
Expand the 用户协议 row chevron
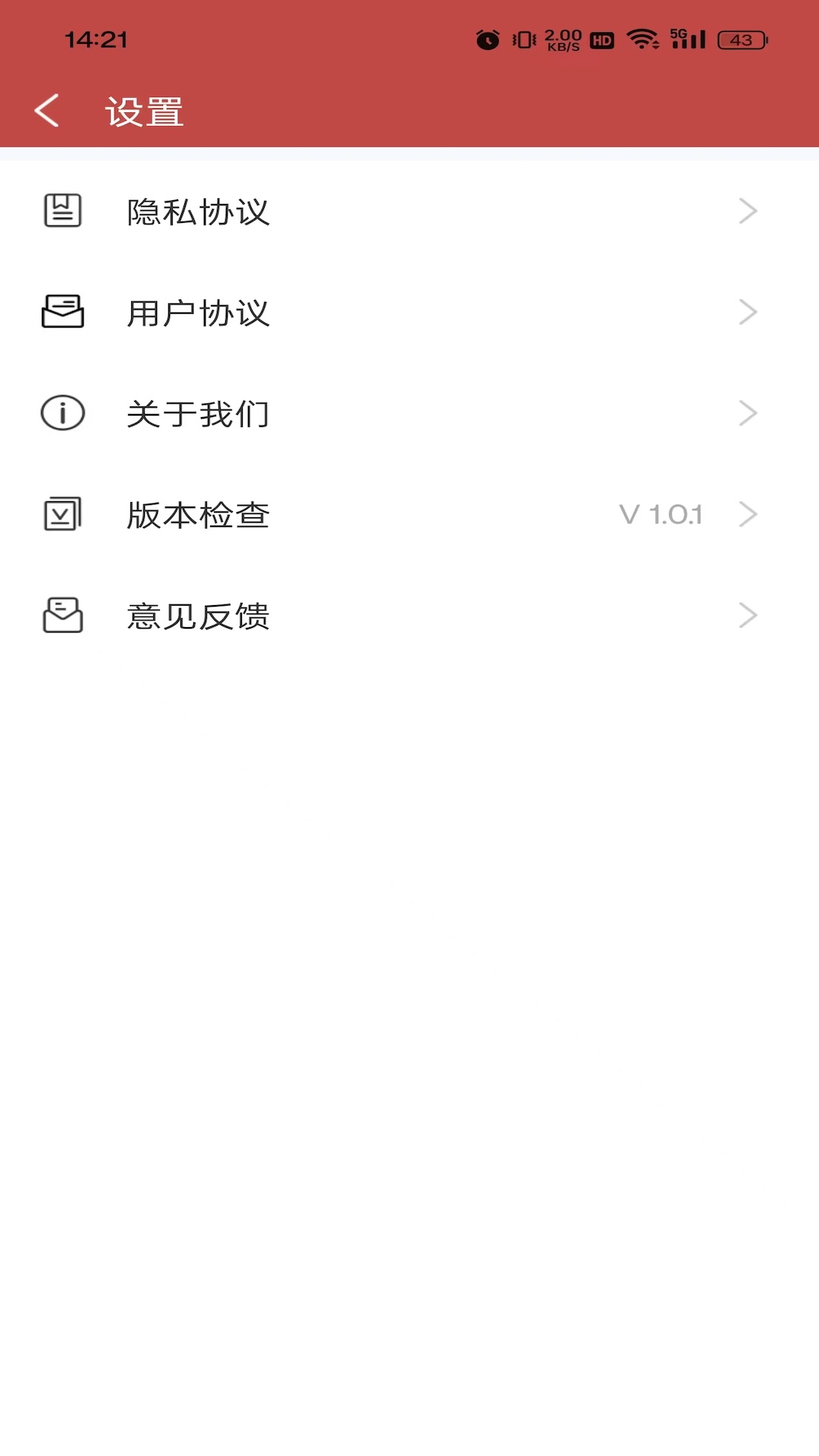tap(748, 312)
